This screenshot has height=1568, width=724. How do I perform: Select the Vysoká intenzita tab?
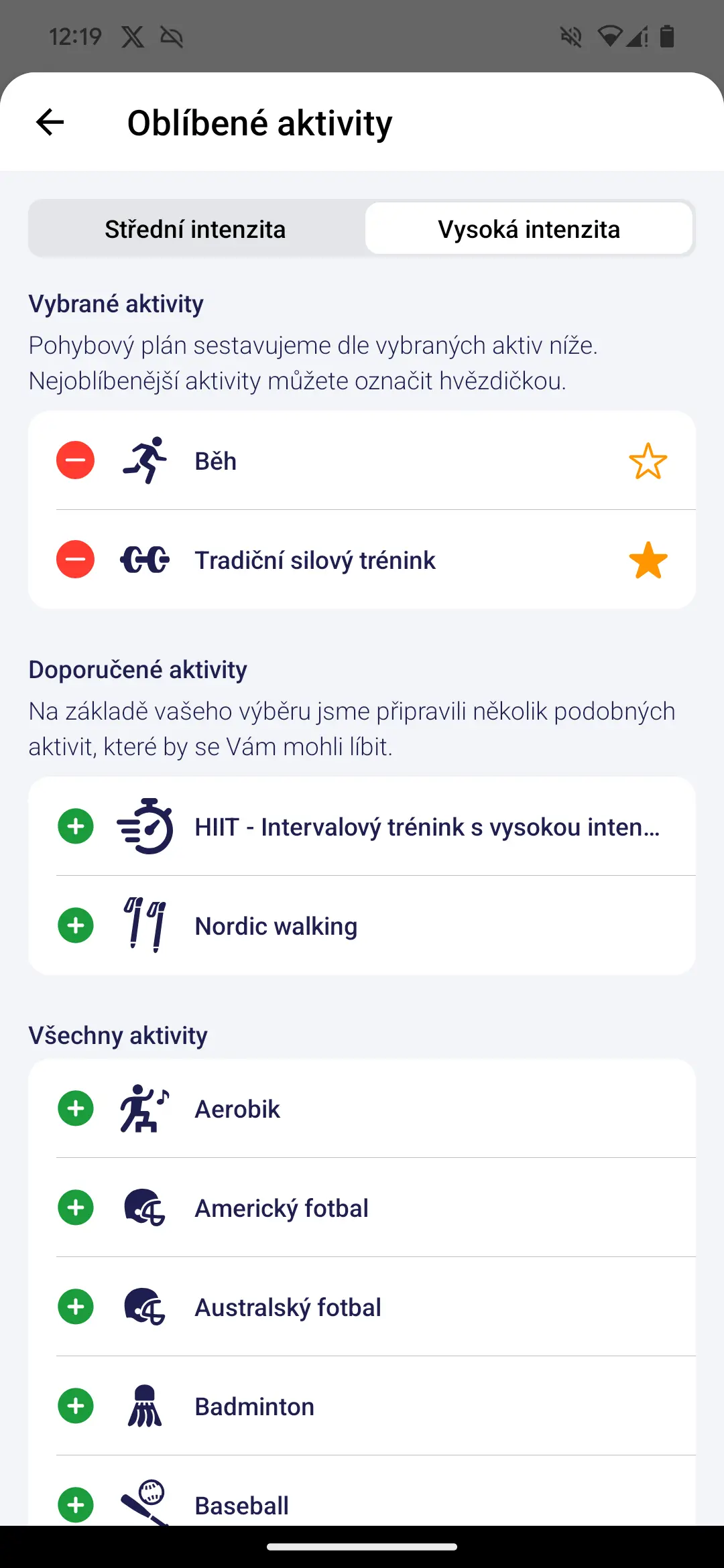pyautogui.click(x=529, y=228)
